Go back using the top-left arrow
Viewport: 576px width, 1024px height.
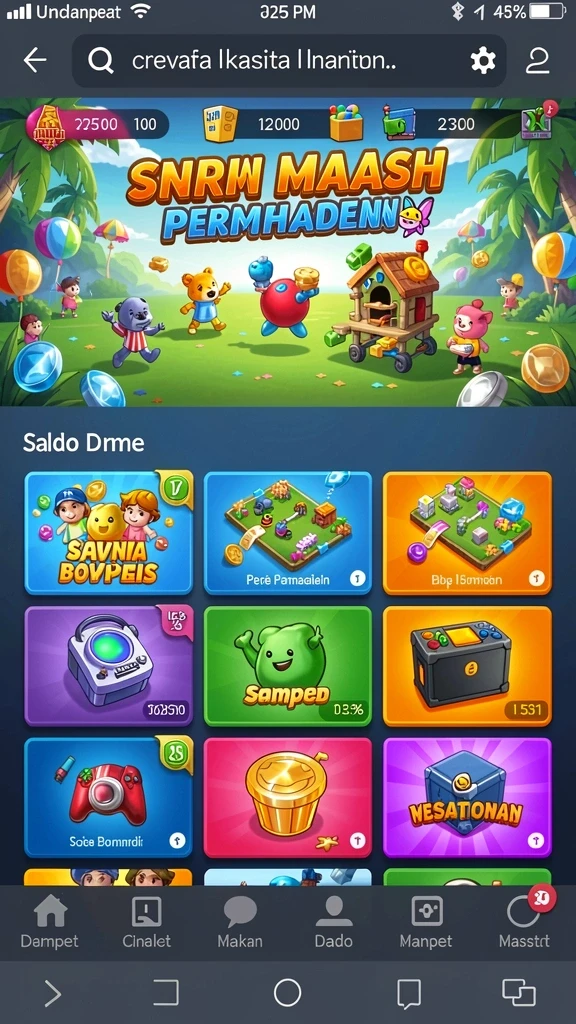[35, 60]
